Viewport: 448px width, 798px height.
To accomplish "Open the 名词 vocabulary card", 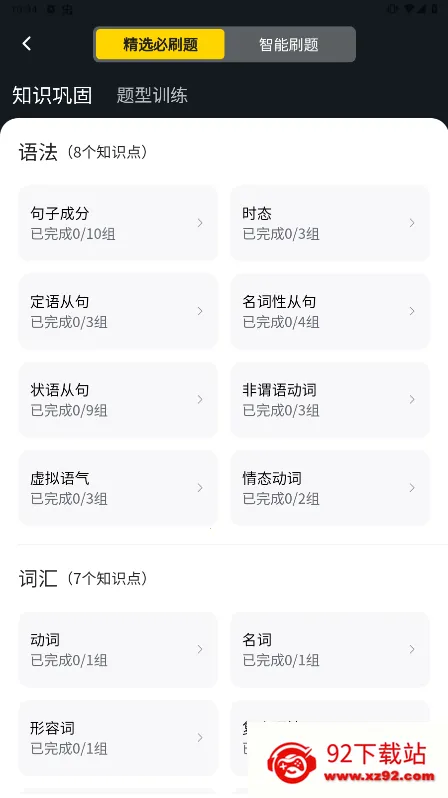I will coord(330,649).
